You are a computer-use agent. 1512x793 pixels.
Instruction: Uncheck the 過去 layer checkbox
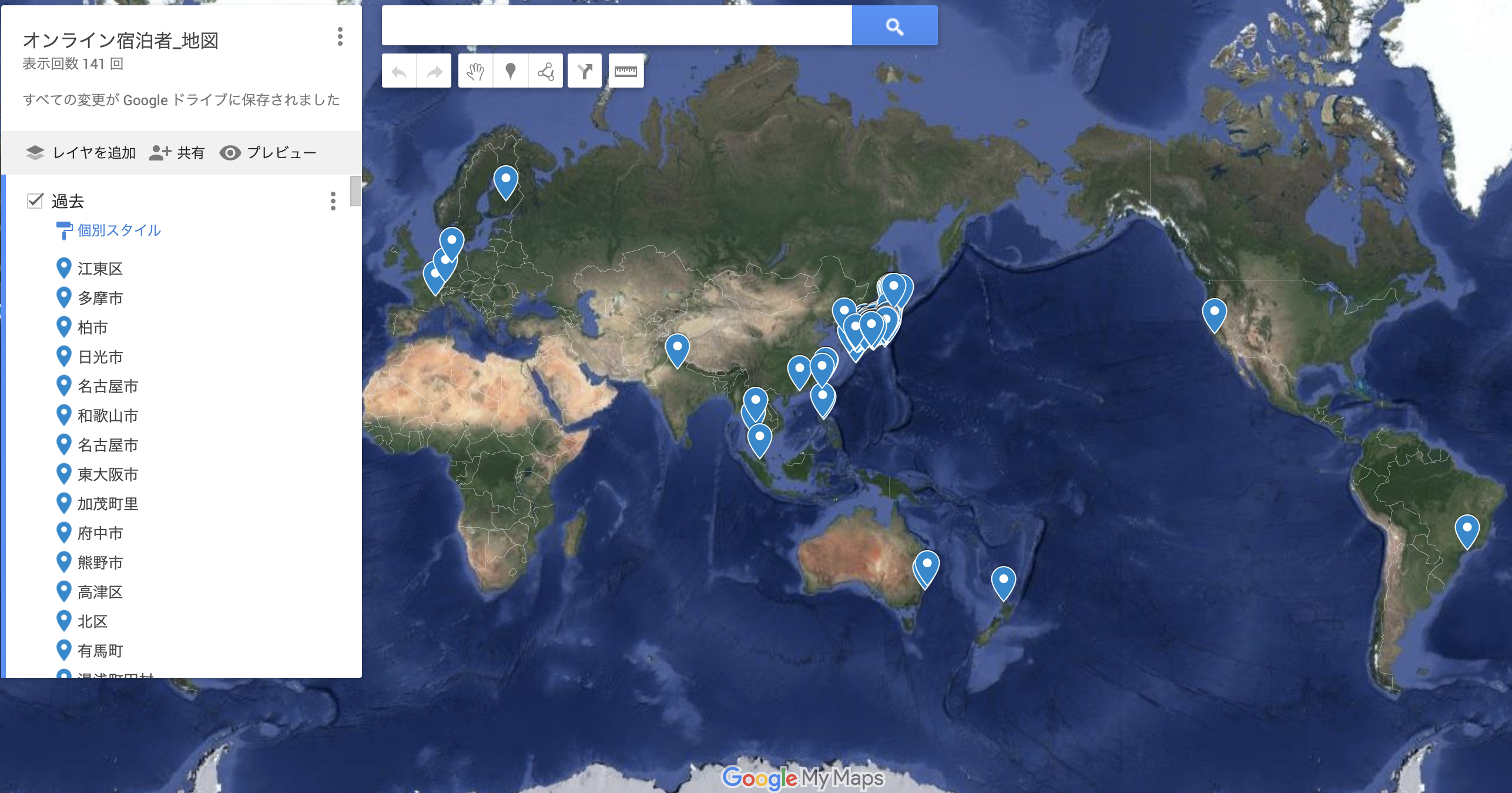tap(35, 201)
